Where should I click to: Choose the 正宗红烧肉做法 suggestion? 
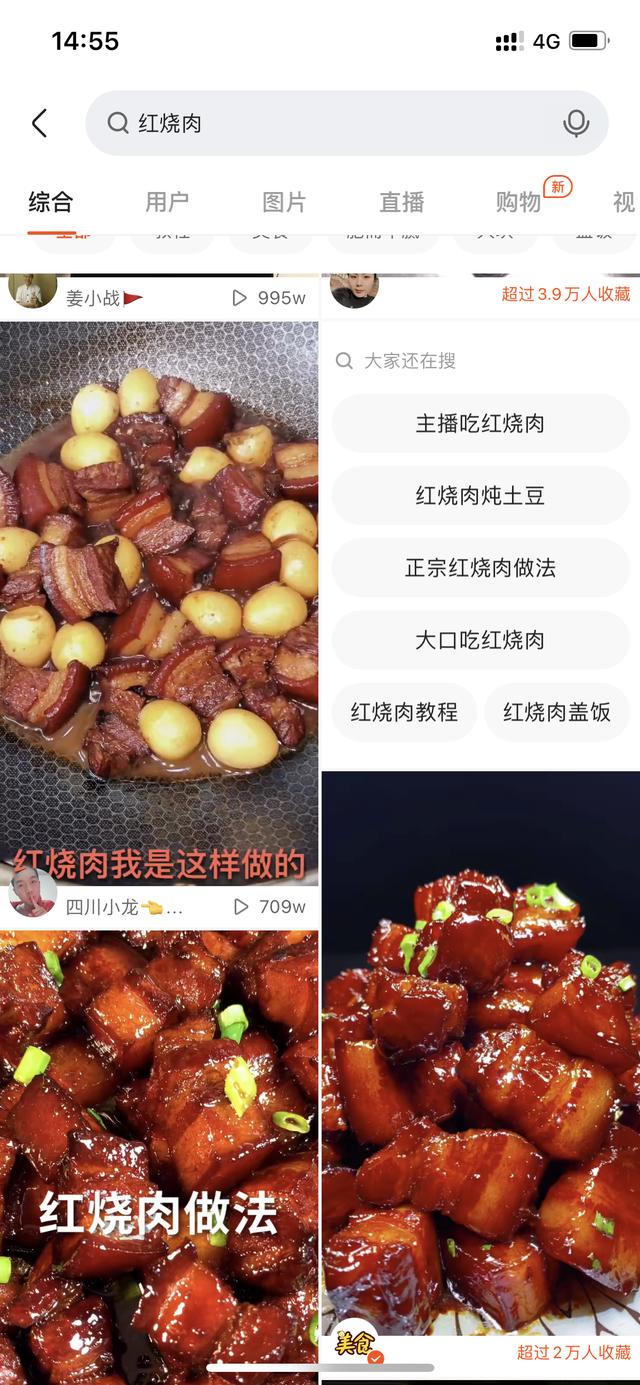tap(480, 567)
